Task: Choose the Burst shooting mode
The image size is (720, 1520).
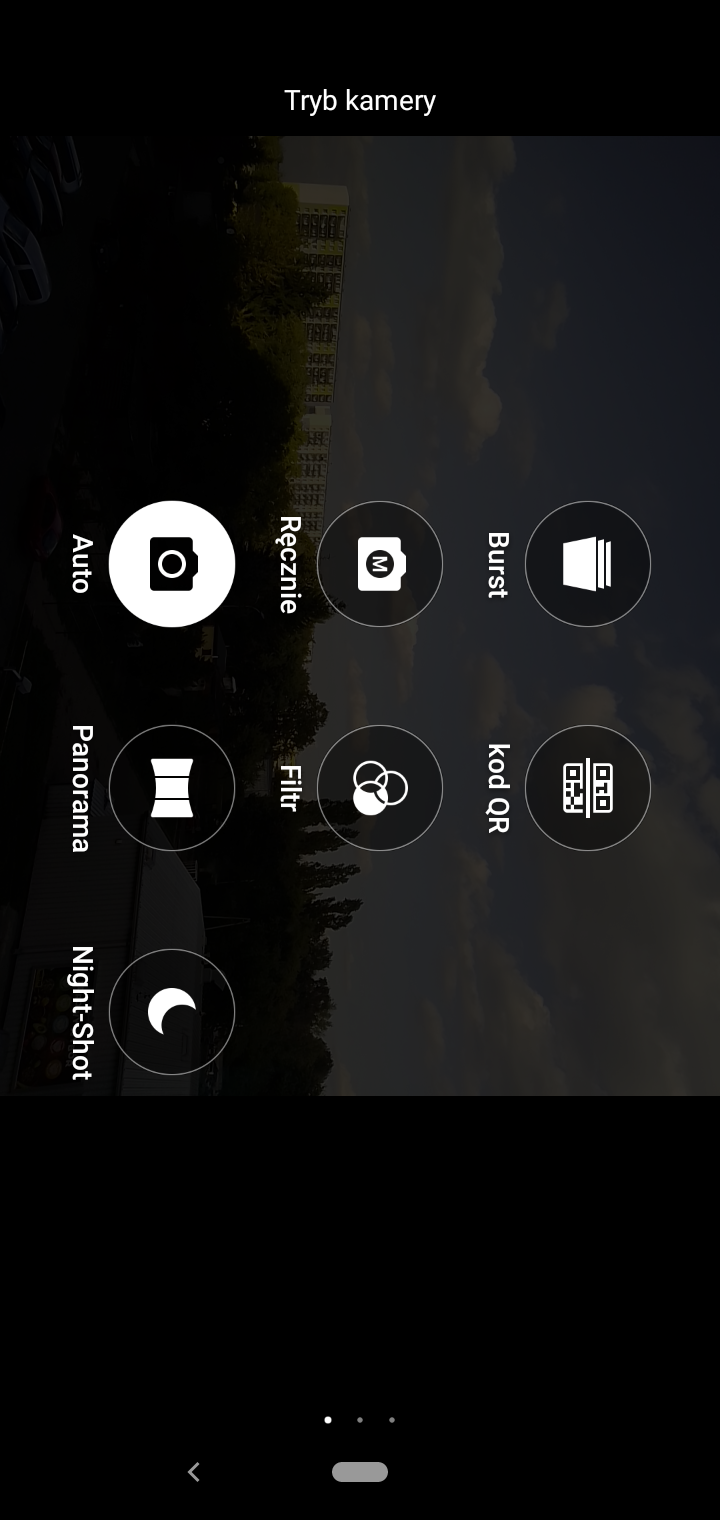Action: [588, 564]
